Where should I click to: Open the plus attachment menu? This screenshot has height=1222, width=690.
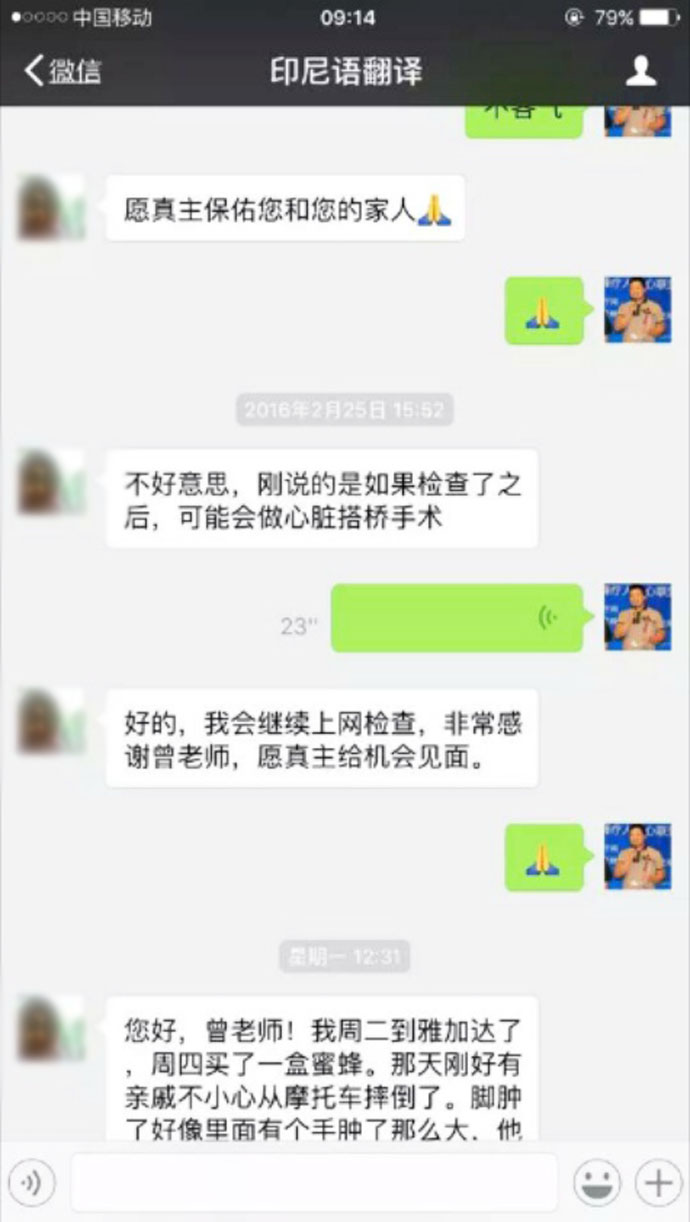pyautogui.click(x=658, y=1184)
